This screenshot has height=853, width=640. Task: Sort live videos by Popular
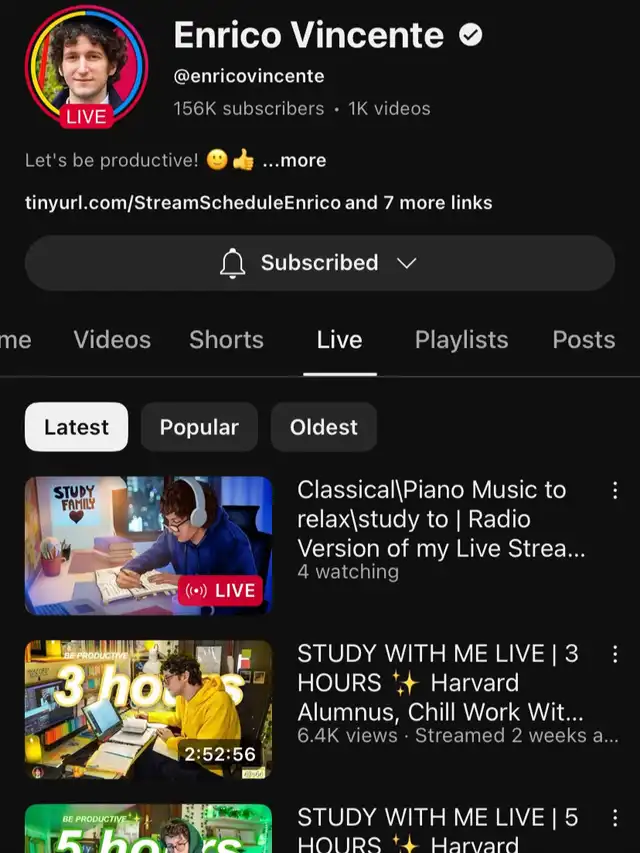point(199,427)
